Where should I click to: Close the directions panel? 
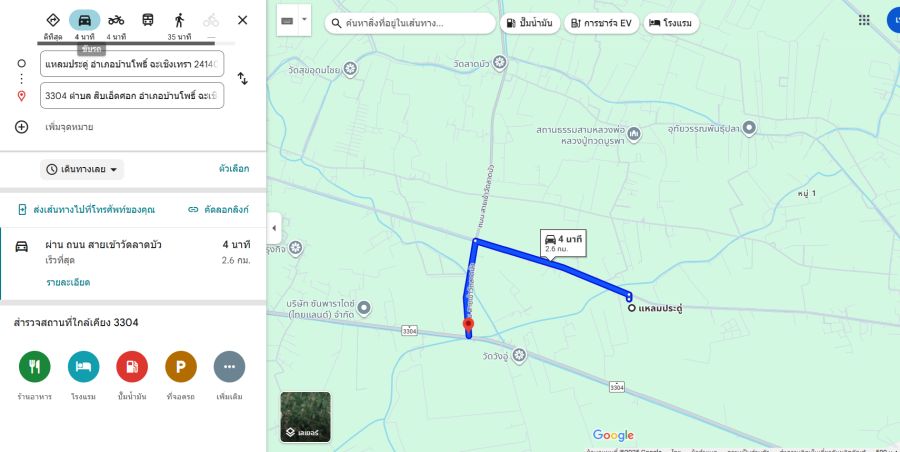[x=242, y=20]
